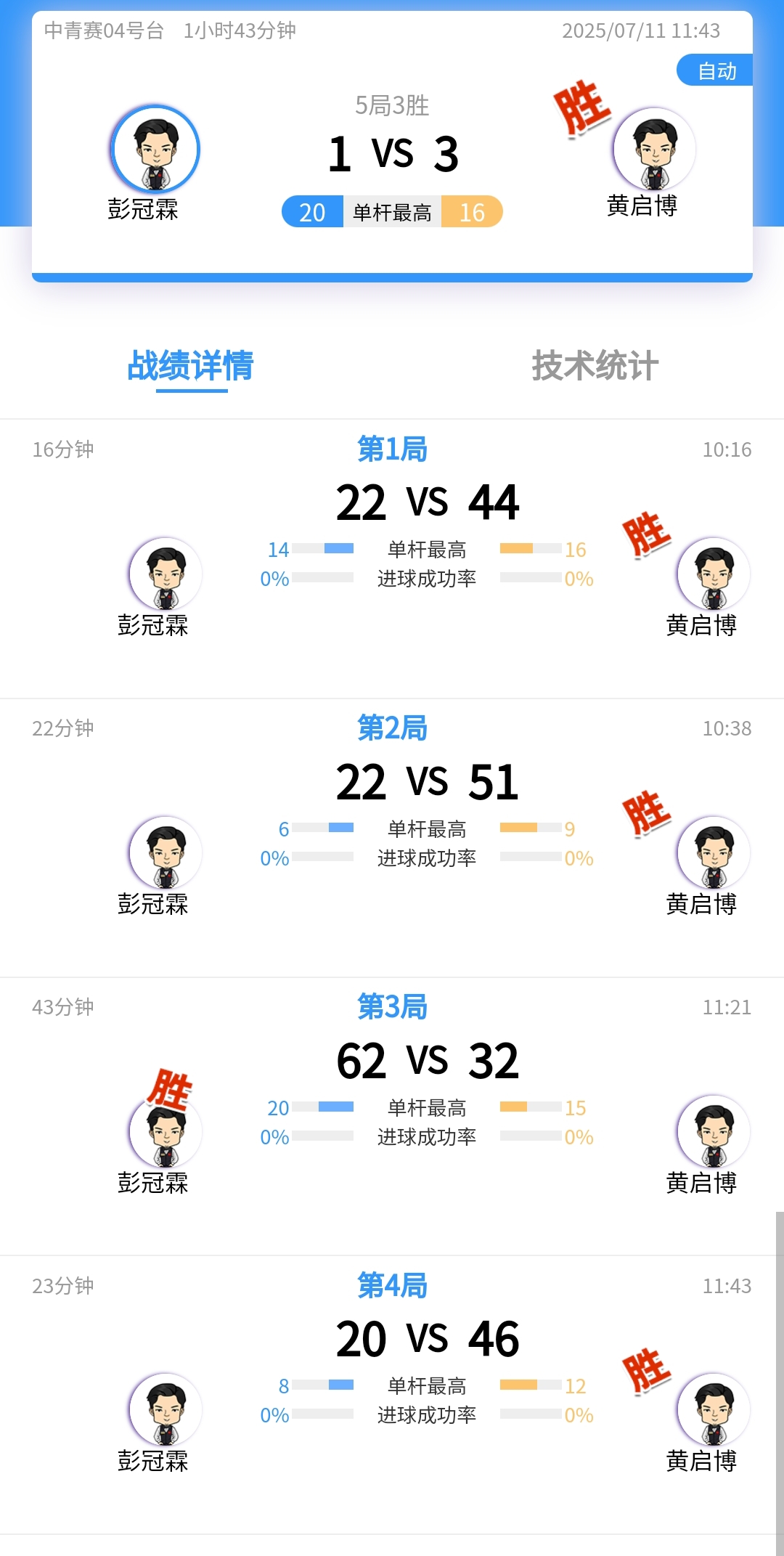Open 第3局 frame won by 彭冠霖
Screen dimensions: 784x1556
[x=392, y=1007]
